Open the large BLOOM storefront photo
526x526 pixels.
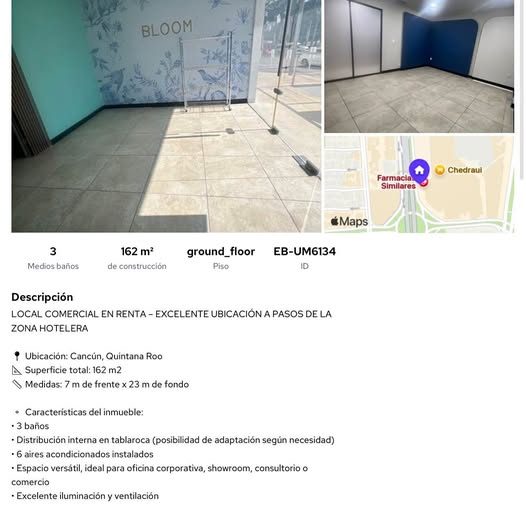click(166, 116)
